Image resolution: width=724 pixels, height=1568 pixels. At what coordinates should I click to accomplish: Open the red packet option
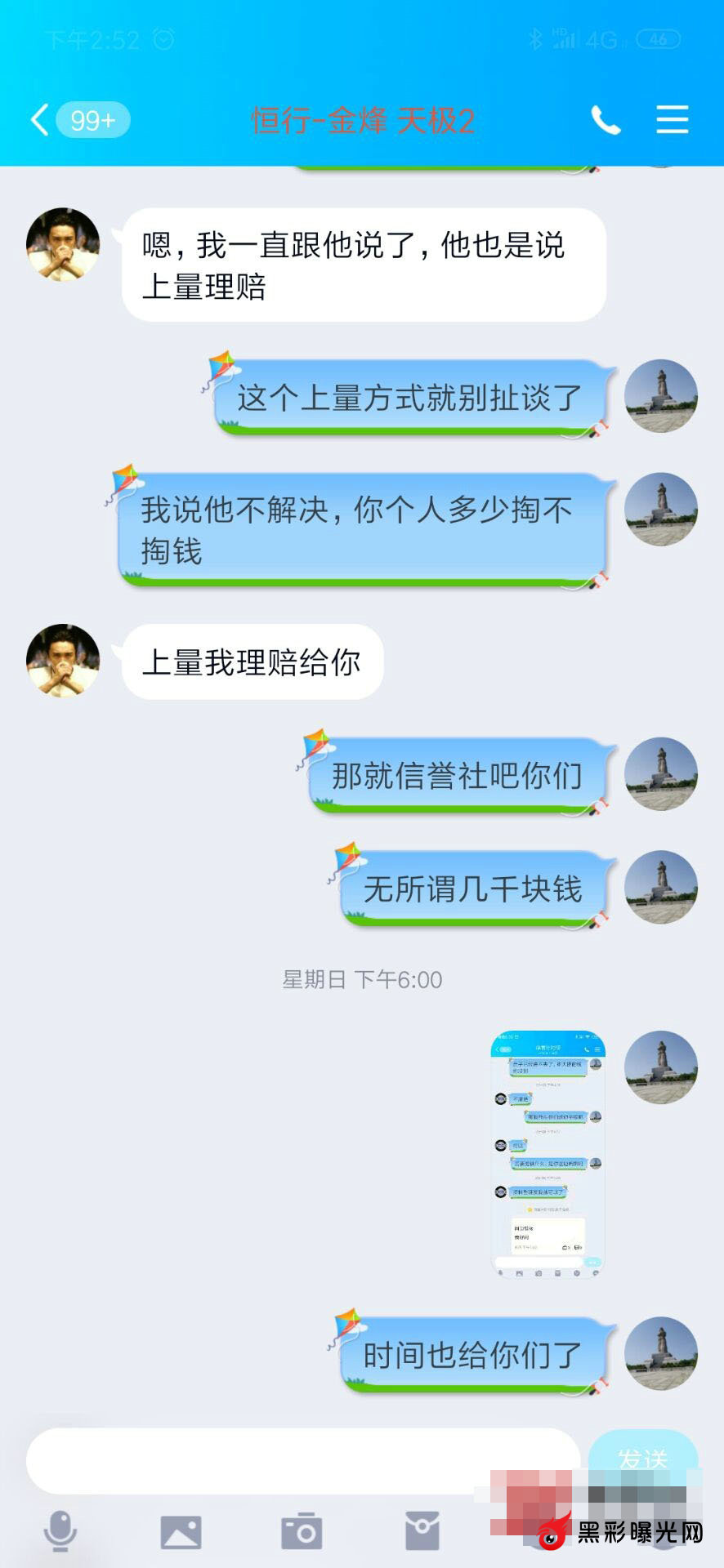coord(422,1531)
